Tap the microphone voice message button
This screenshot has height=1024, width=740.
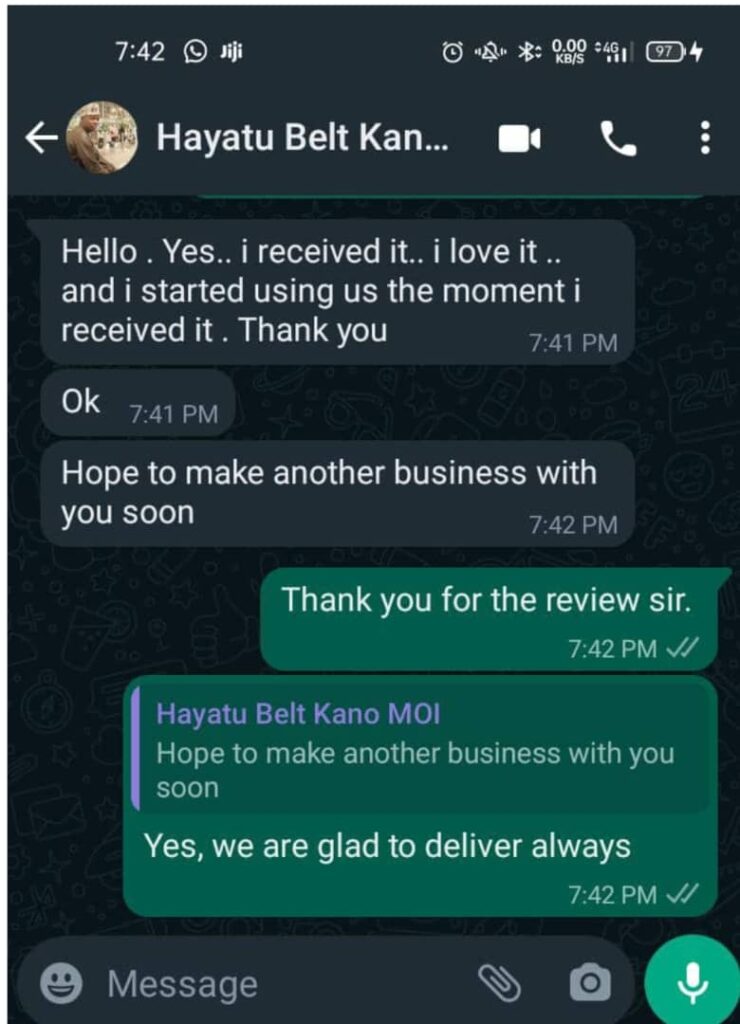click(x=691, y=984)
